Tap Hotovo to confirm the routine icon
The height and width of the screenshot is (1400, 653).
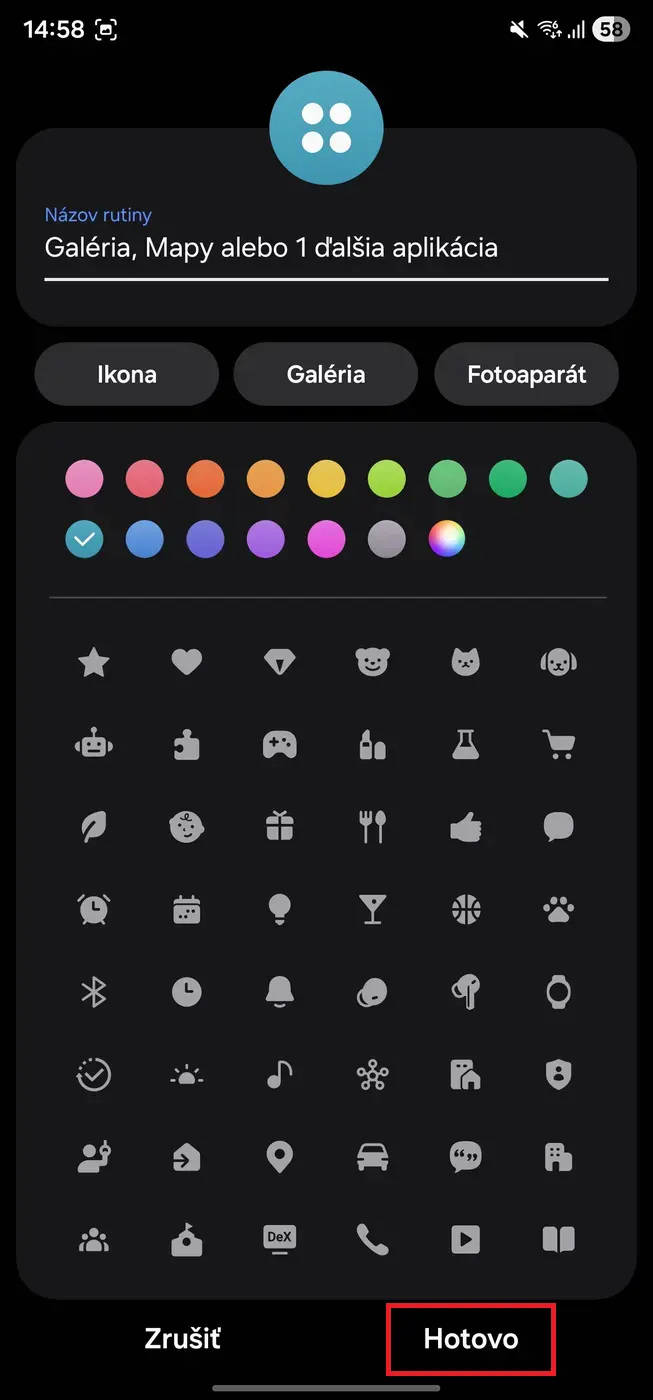click(x=470, y=1338)
